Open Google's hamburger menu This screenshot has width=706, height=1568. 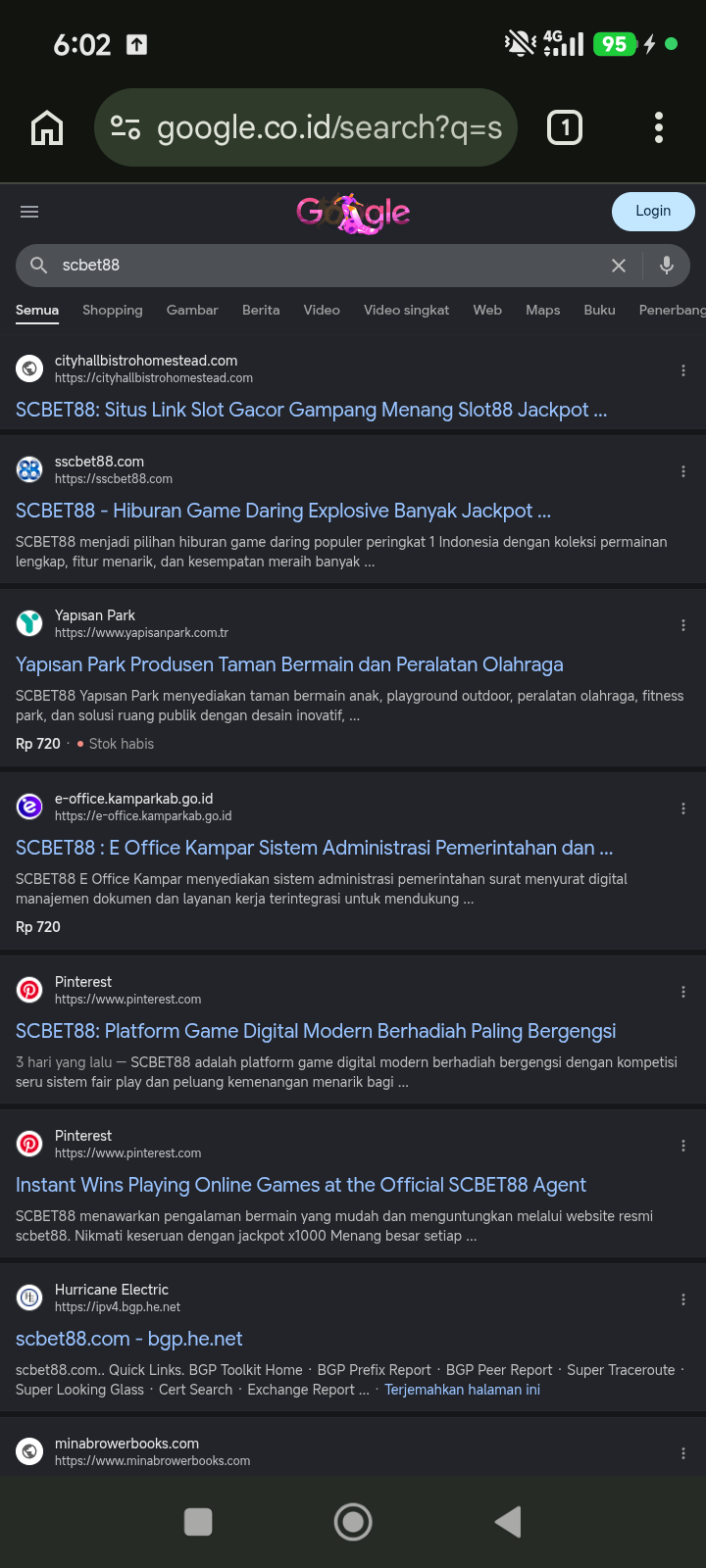tap(29, 212)
